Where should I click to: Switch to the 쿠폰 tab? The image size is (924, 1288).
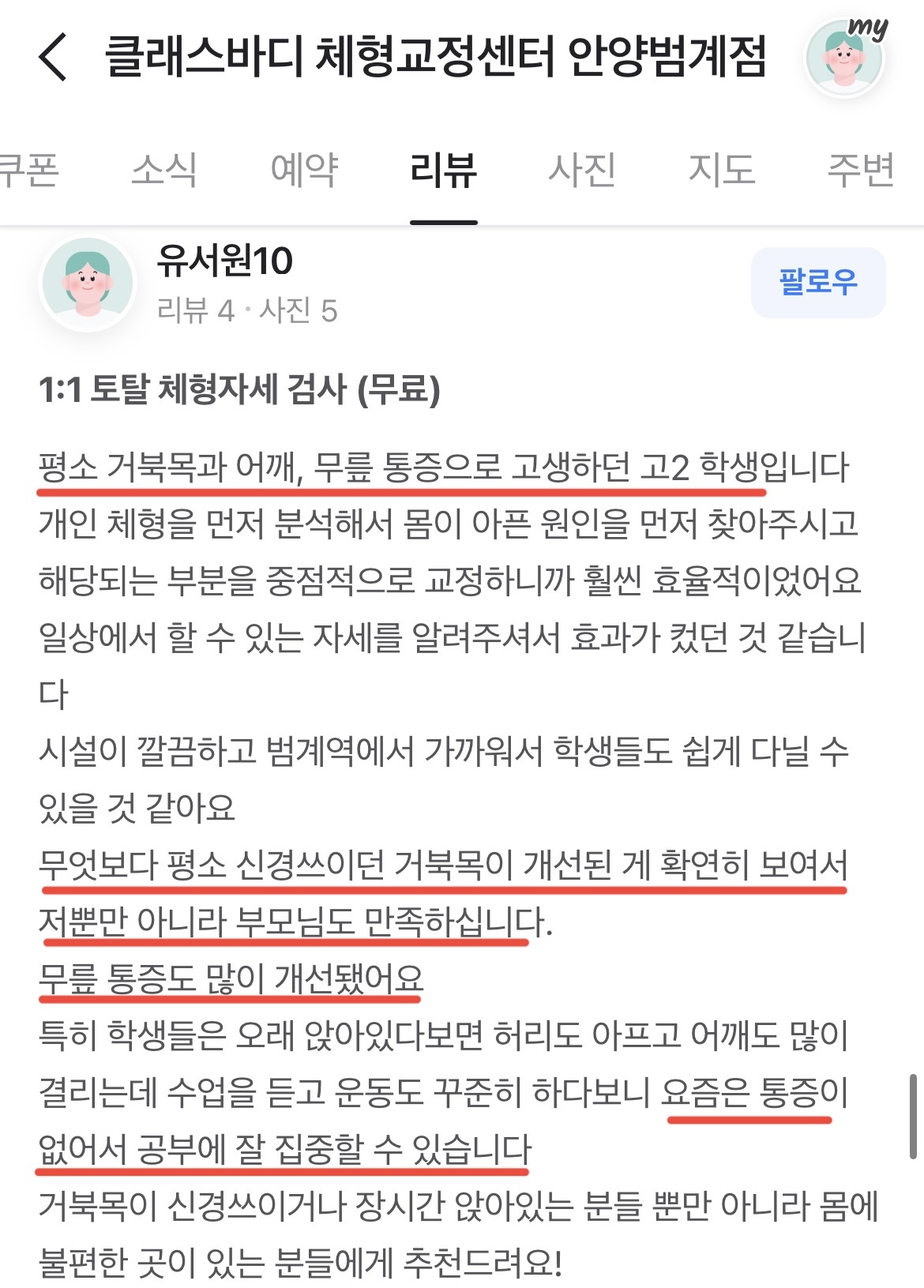(28, 170)
